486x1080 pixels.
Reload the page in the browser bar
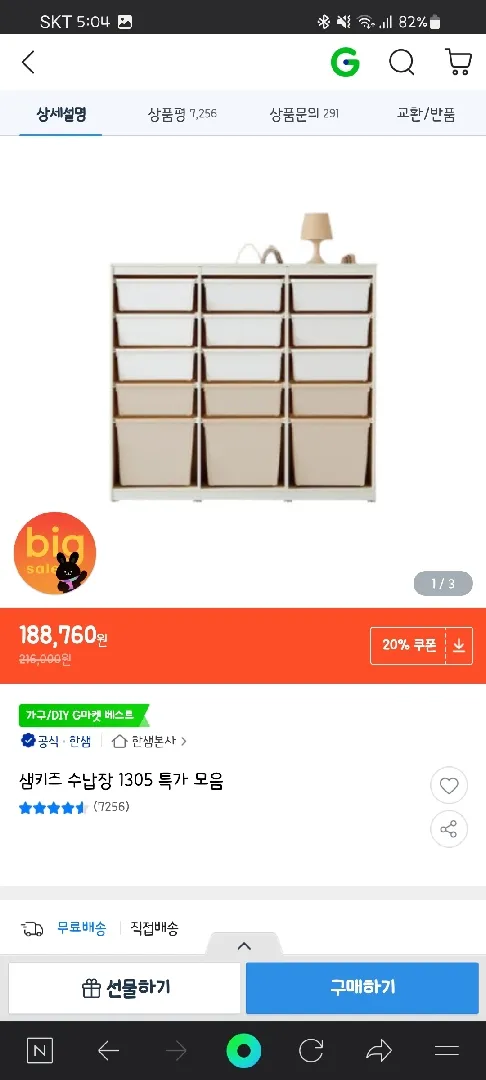(311, 1050)
